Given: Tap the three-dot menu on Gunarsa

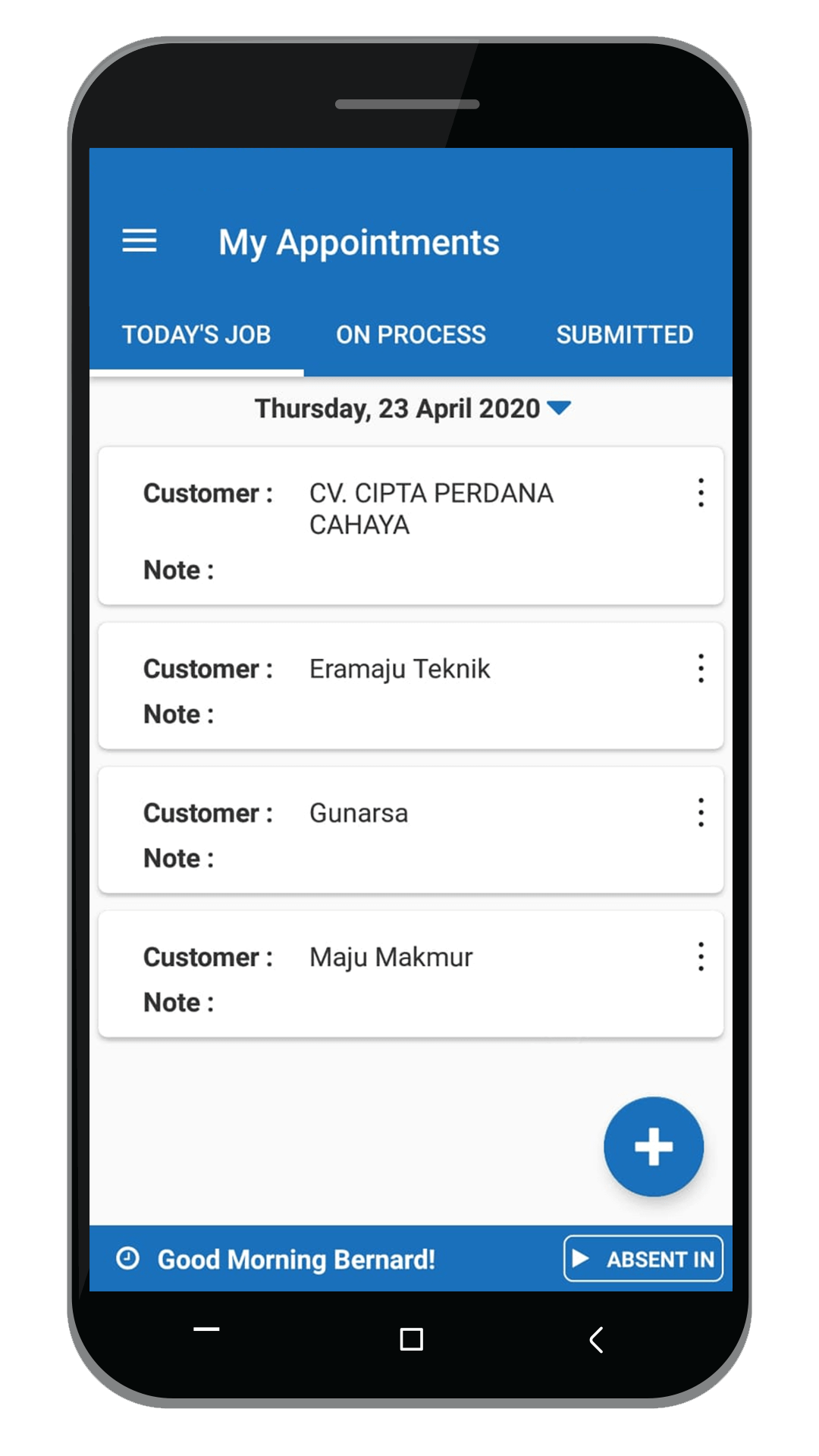Looking at the screenshot, I should [701, 812].
